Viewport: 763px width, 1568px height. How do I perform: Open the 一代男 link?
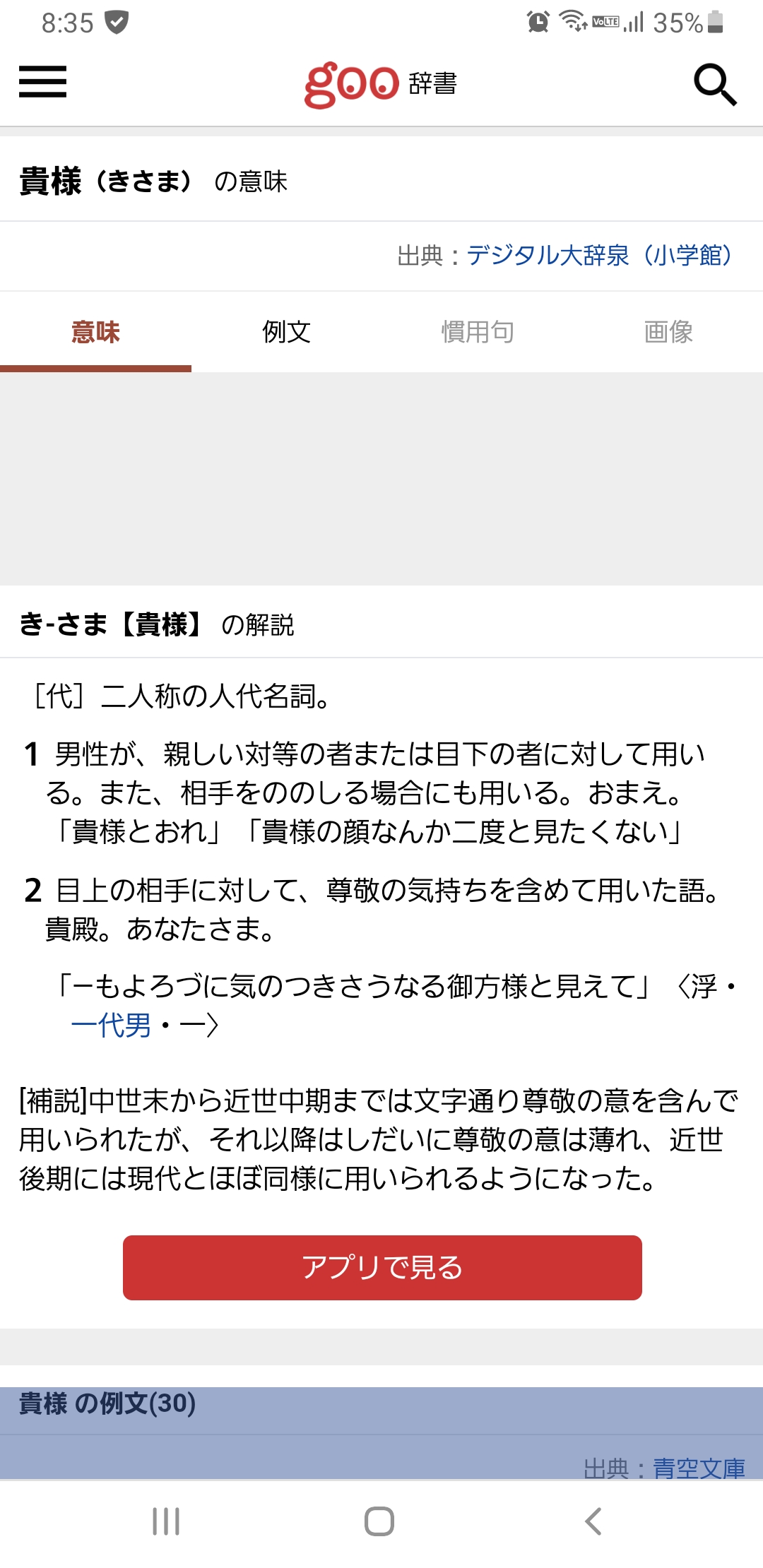tap(111, 1026)
